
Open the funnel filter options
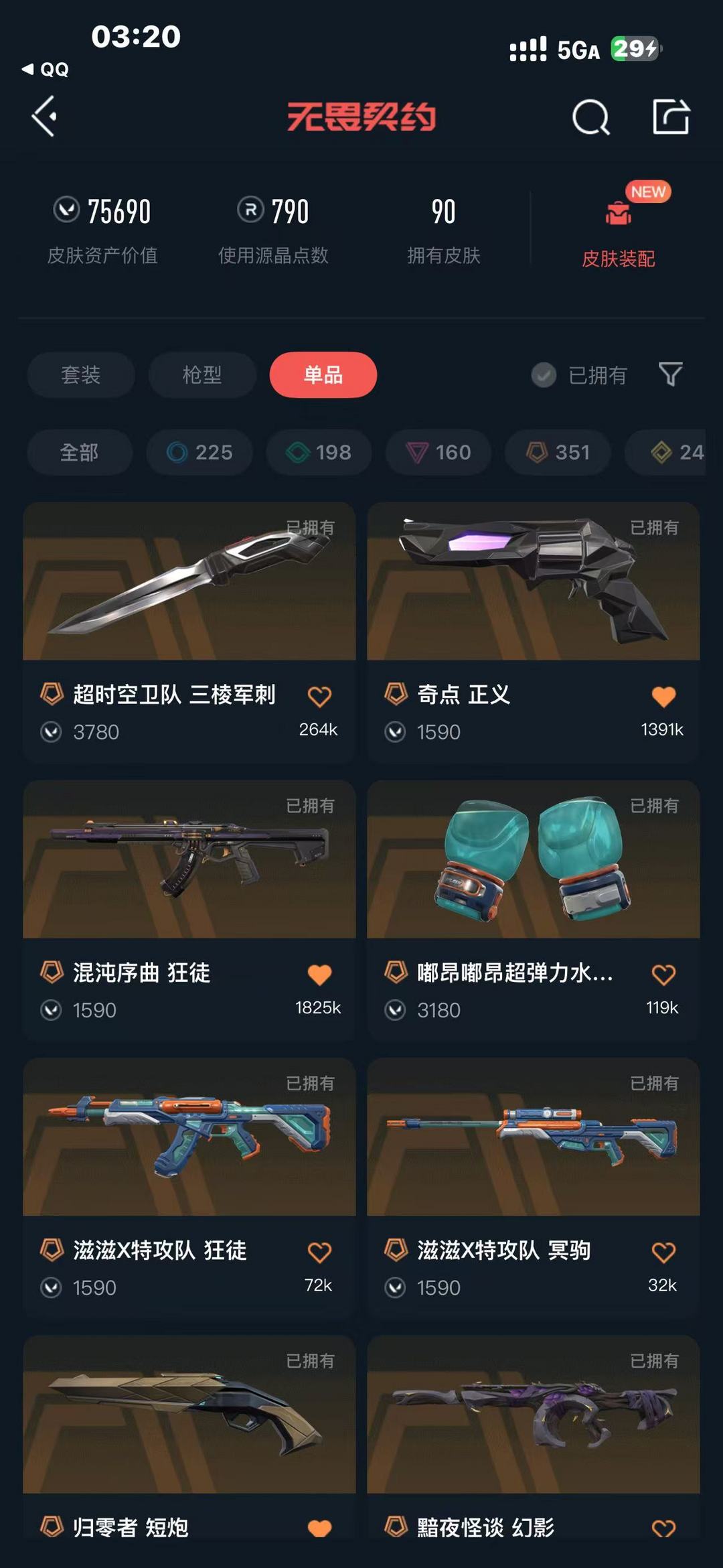click(670, 374)
